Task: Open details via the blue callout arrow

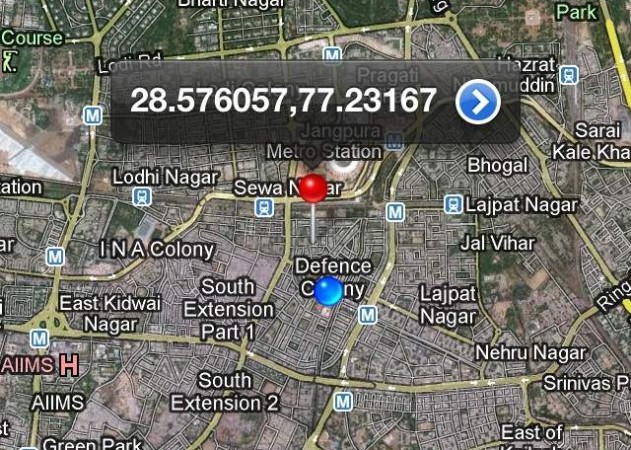Action: pyautogui.click(x=477, y=101)
